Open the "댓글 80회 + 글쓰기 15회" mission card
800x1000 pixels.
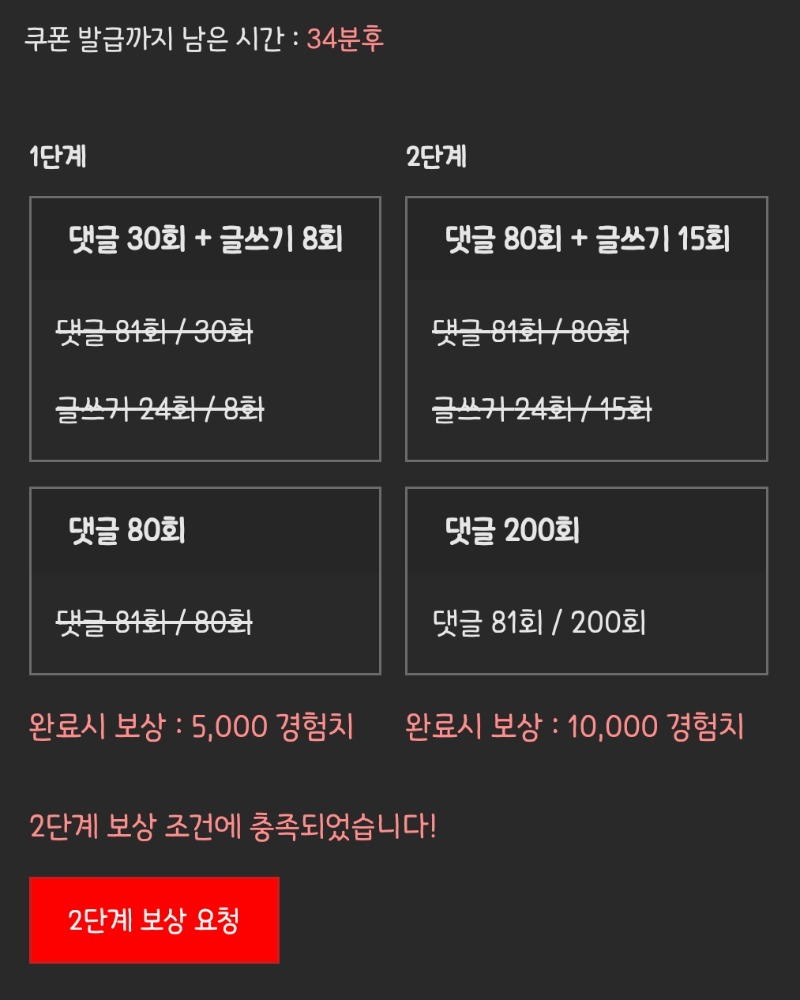pyautogui.click(x=585, y=330)
